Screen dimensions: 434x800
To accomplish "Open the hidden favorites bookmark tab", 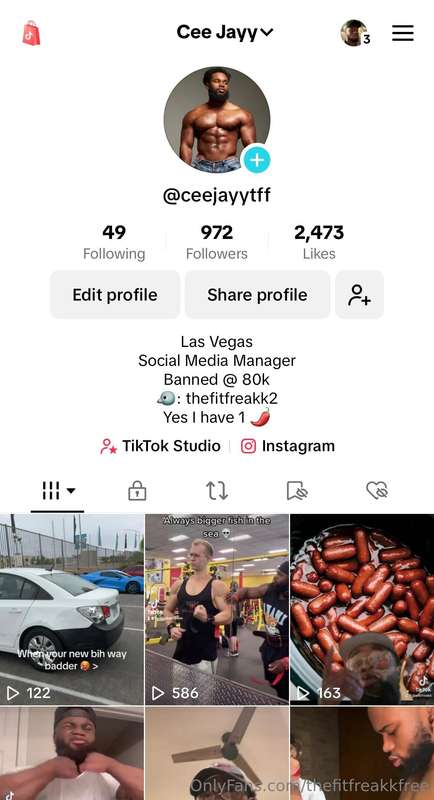I will (x=297, y=491).
